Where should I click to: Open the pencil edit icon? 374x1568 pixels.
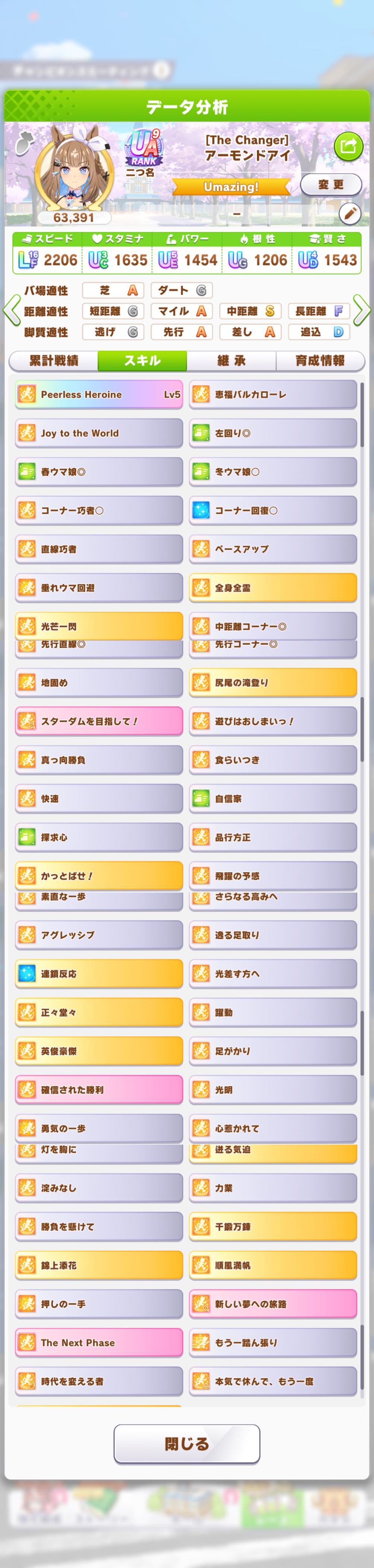(350, 214)
